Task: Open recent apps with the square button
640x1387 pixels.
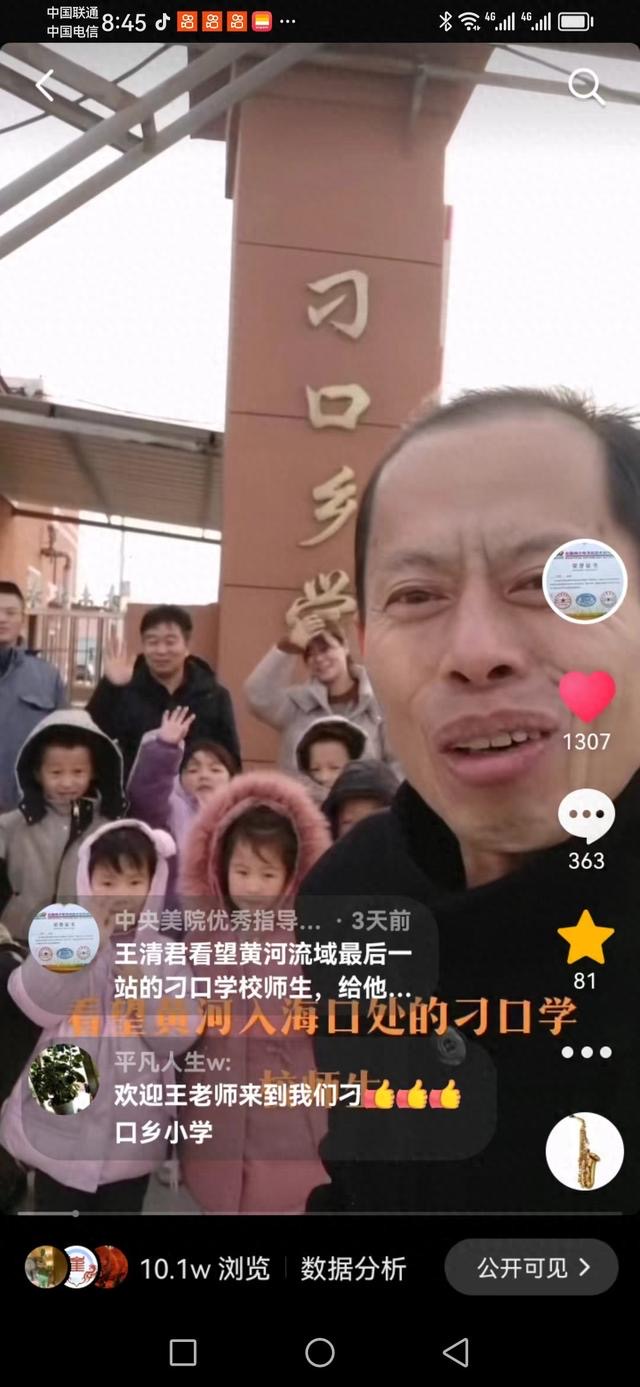Action: (x=183, y=1353)
